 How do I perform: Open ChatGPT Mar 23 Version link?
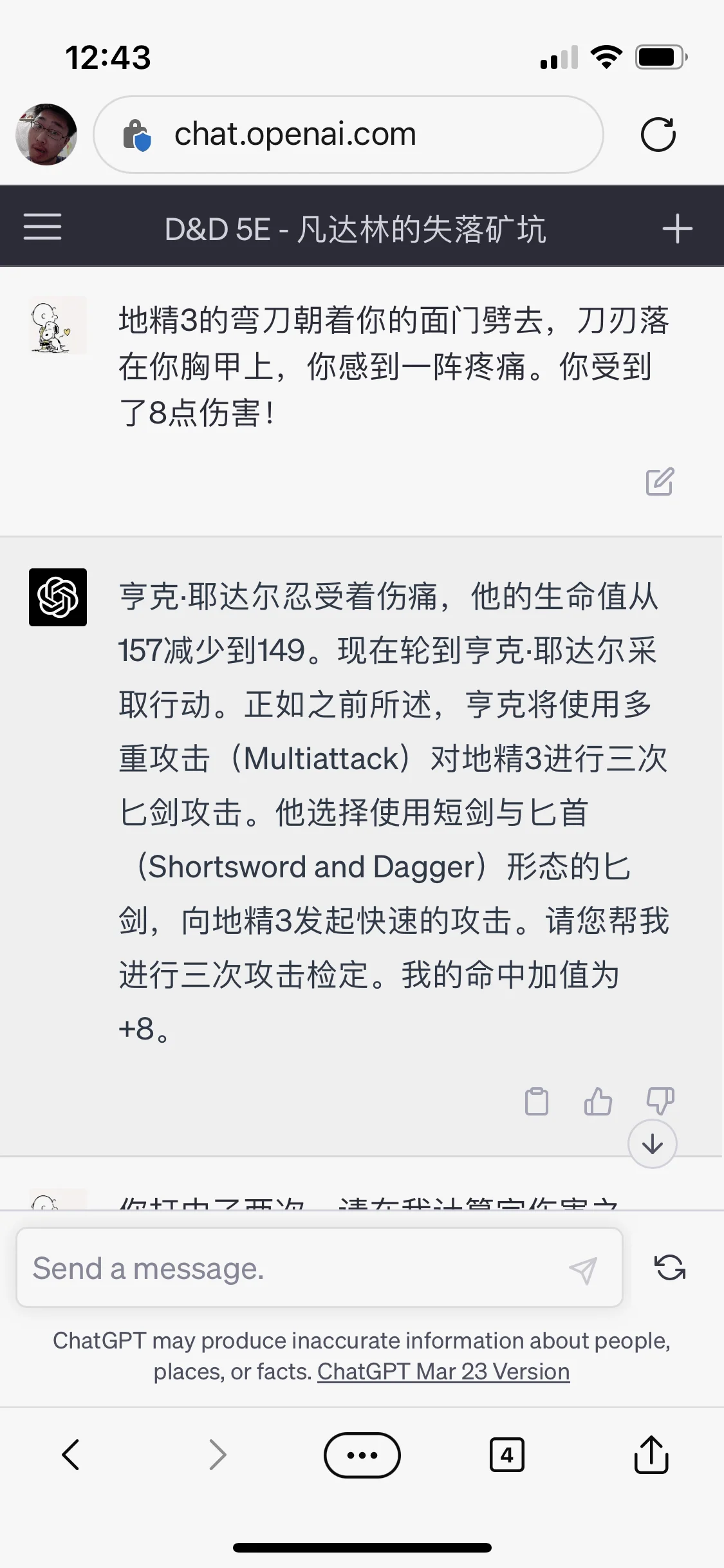point(443,1371)
